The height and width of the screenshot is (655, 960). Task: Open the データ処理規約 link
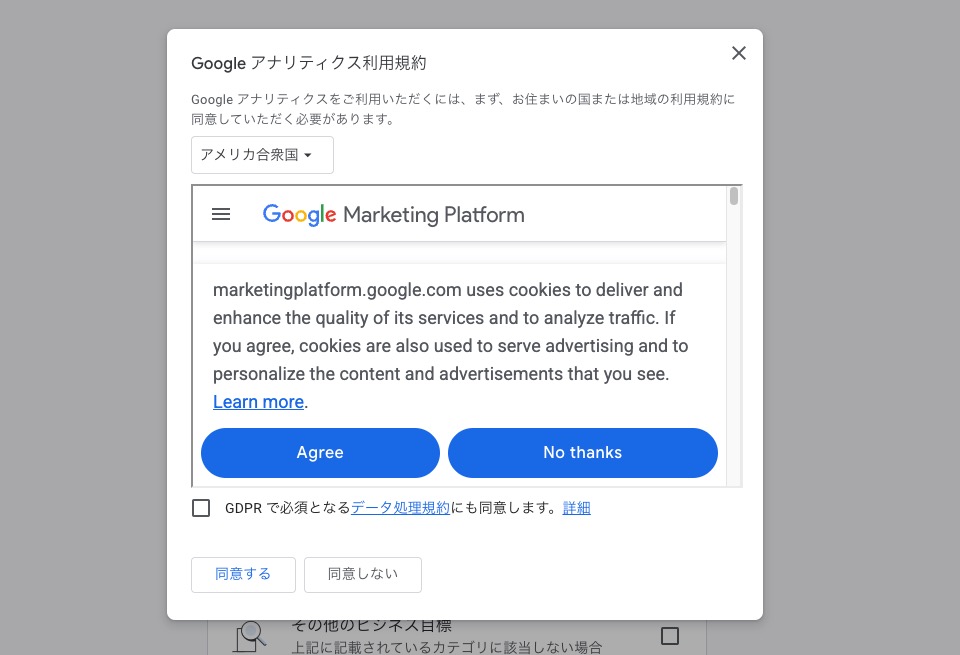[400, 508]
